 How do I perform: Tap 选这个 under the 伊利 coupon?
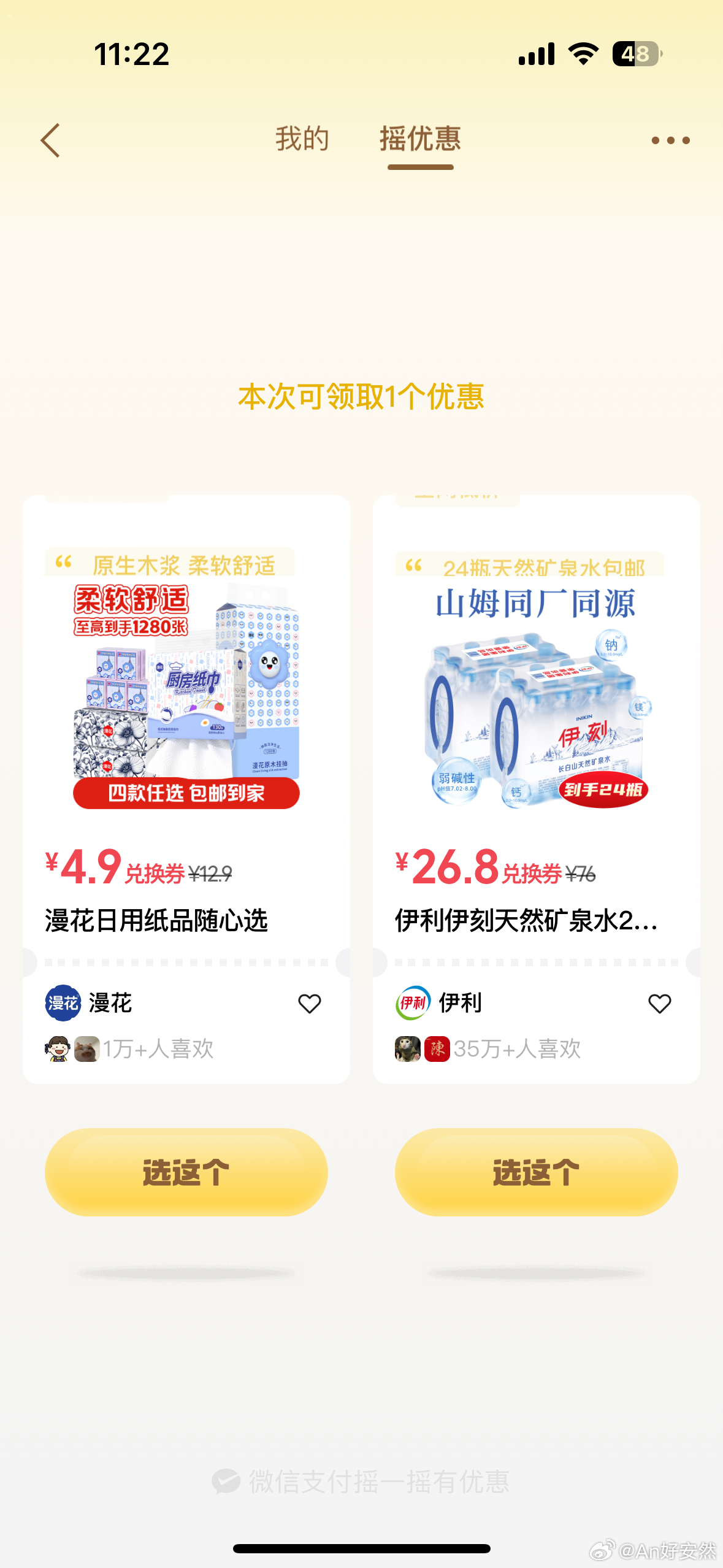click(x=536, y=1172)
